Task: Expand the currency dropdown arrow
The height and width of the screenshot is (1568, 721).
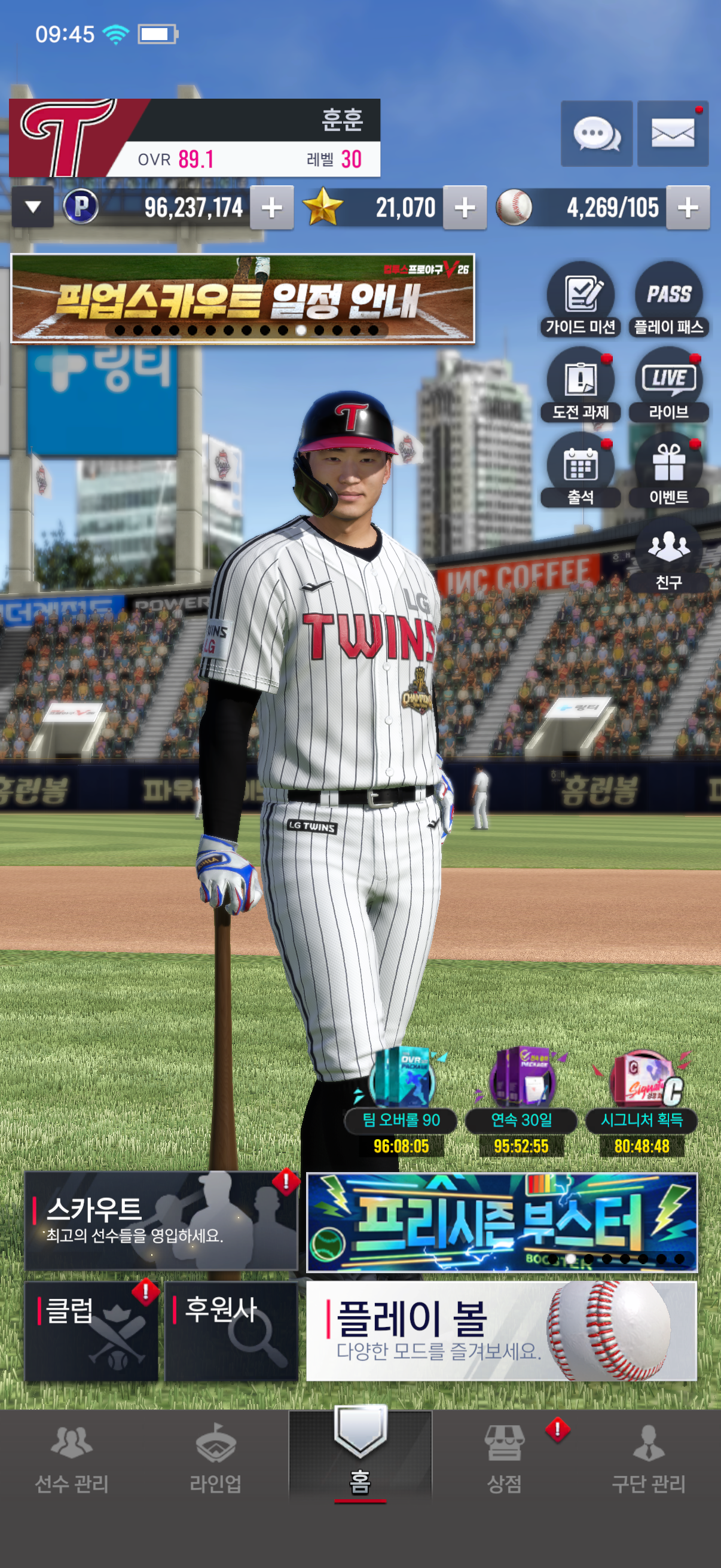Action: pyautogui.click(x=33, y=208)
